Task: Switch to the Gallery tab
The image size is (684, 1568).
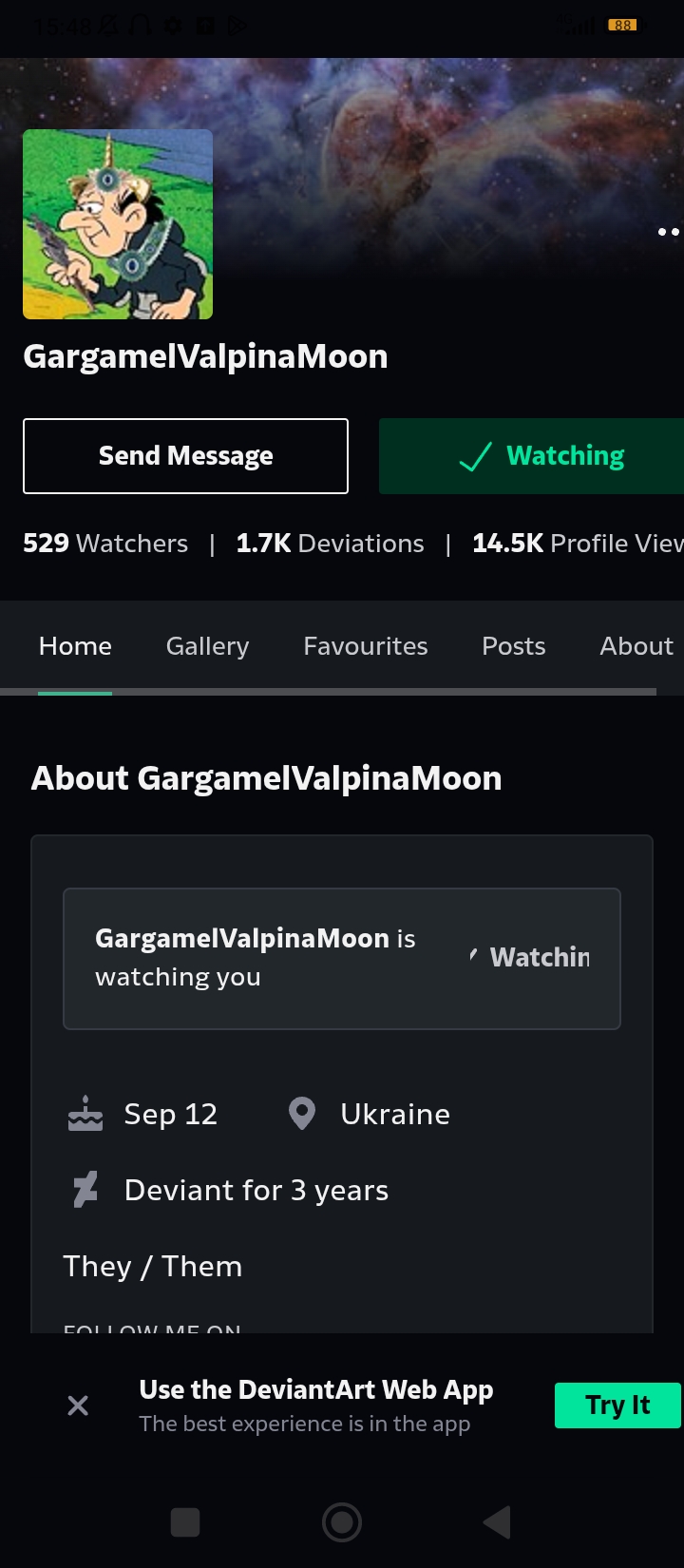Action: 207,646
